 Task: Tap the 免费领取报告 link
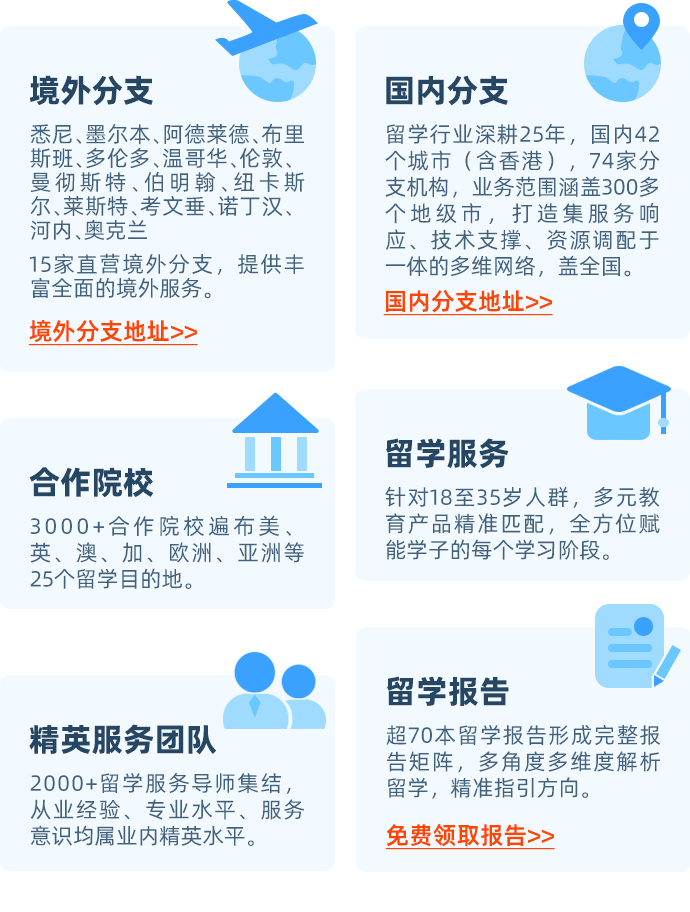pyautogui.click(x=470, y=835)
